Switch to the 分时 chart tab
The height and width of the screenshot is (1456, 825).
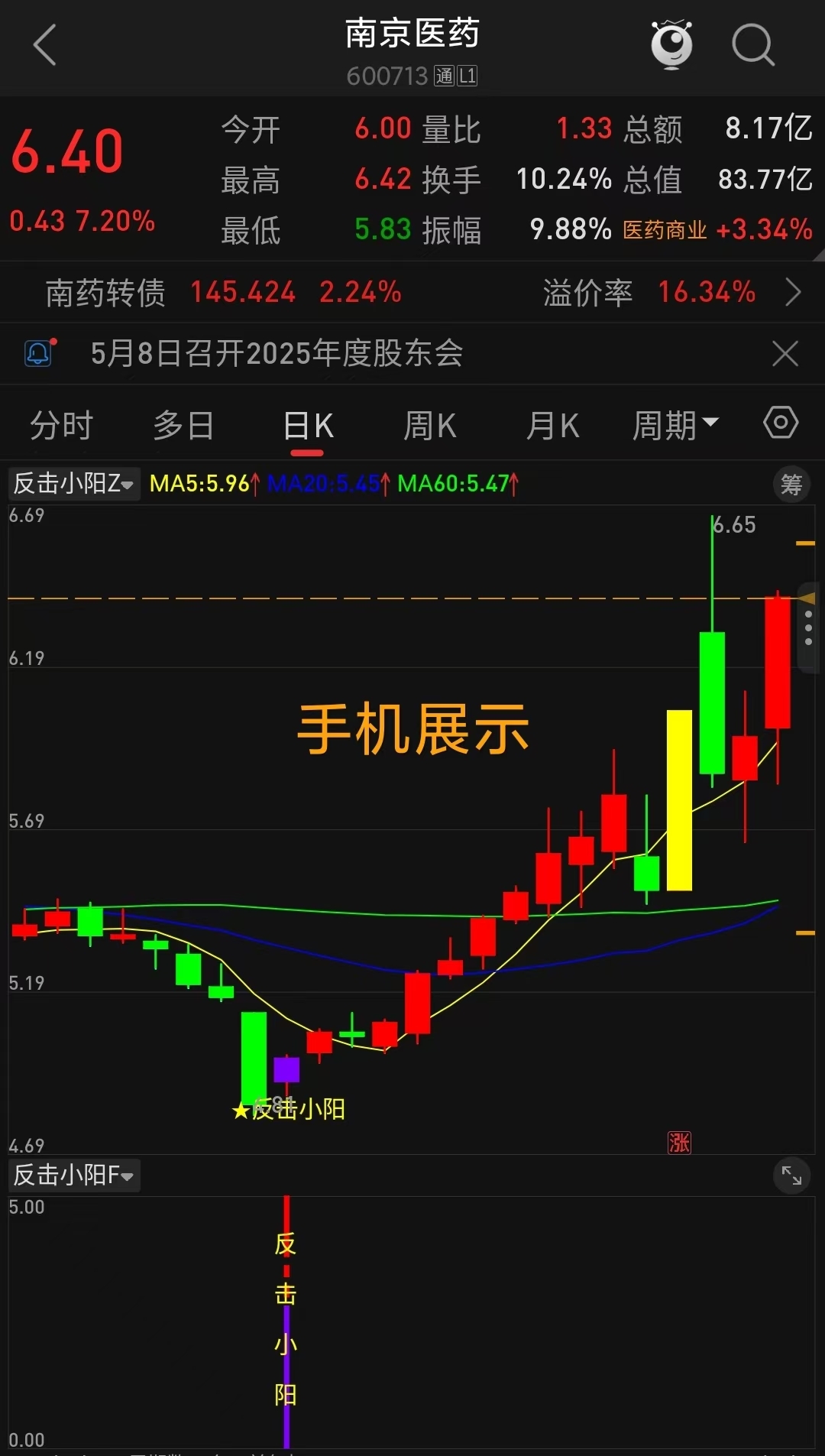[x=61, y=426]
